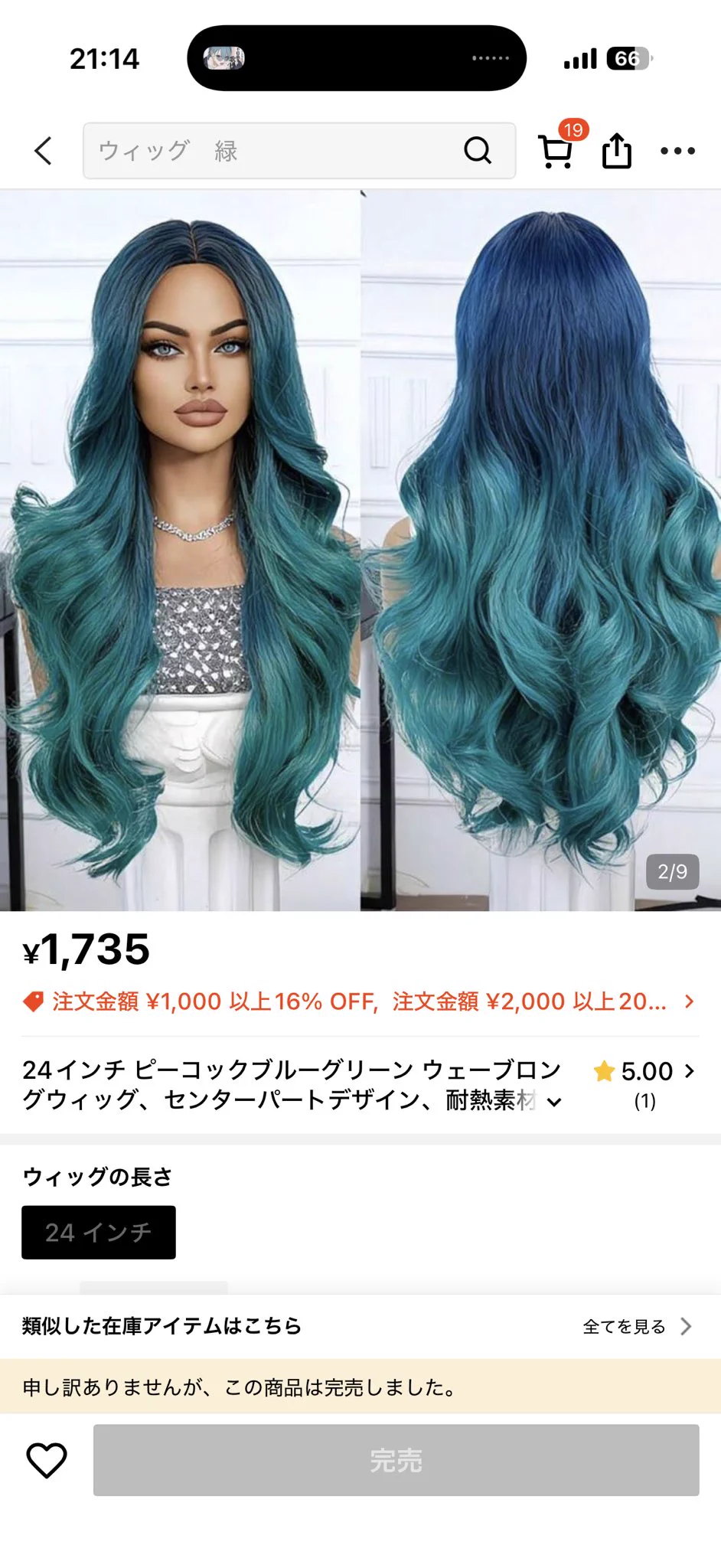Open the 5.00 star reviews
The width and height of the screenshot is (721, 1568).
[x=644, y=1083]
